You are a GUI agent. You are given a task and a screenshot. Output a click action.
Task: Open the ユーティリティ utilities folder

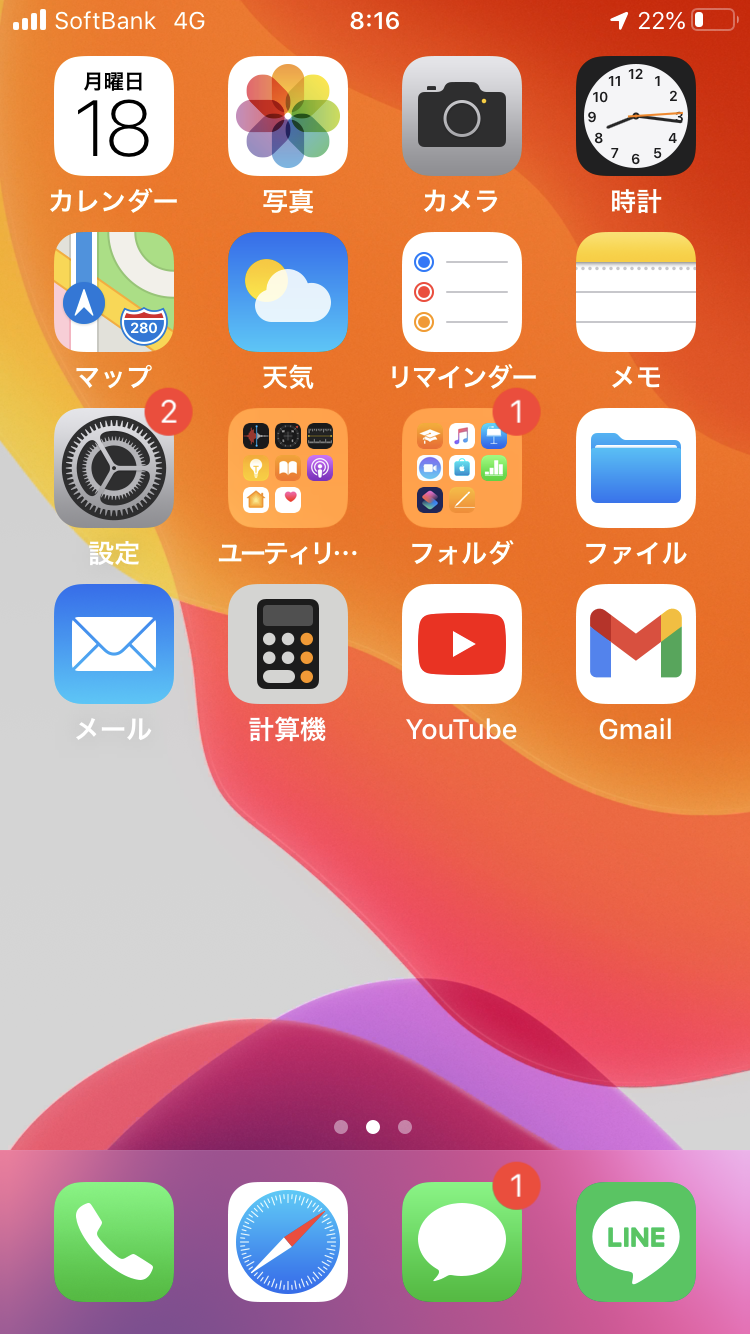pos(288,468)
